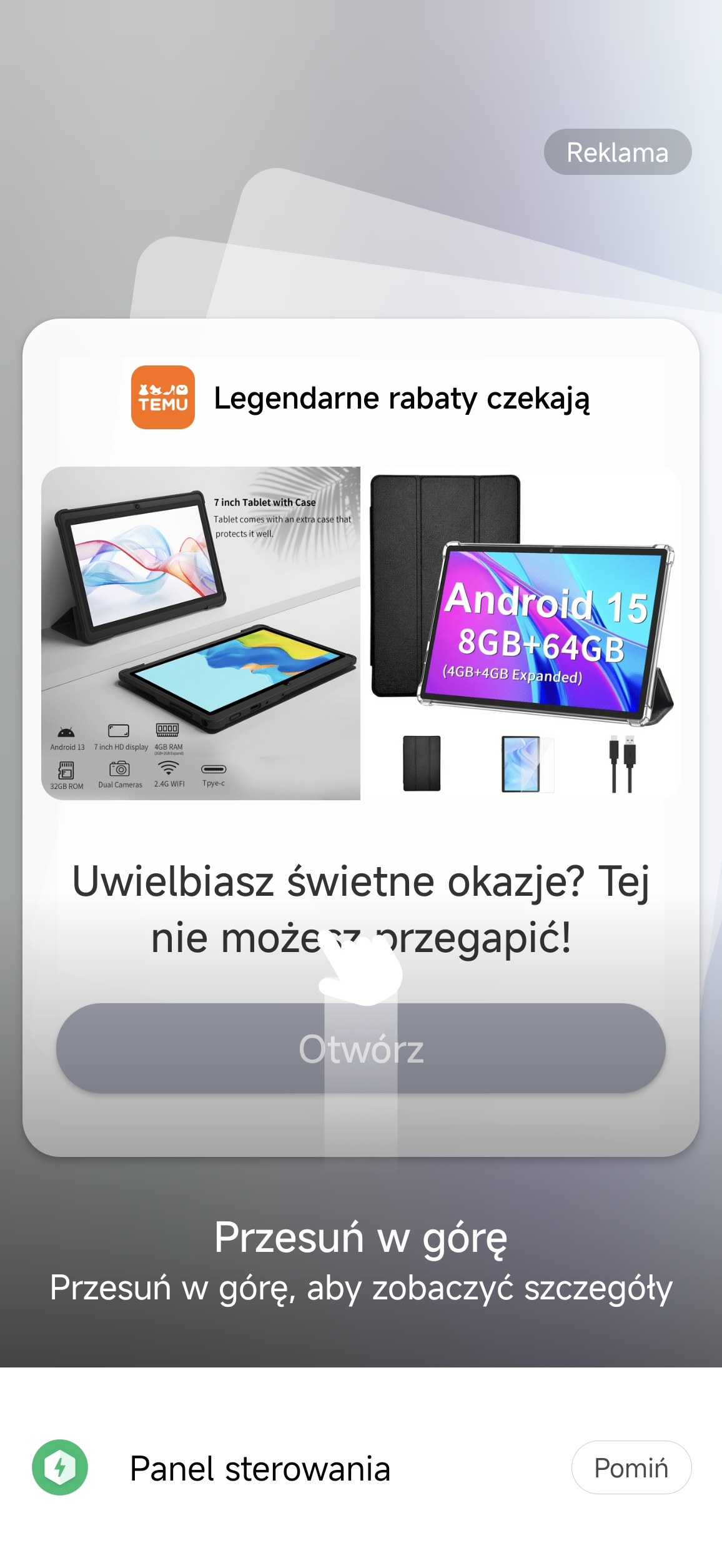Open the Android 15 tablet product image
722x1568 pixels.
[521, 633]
